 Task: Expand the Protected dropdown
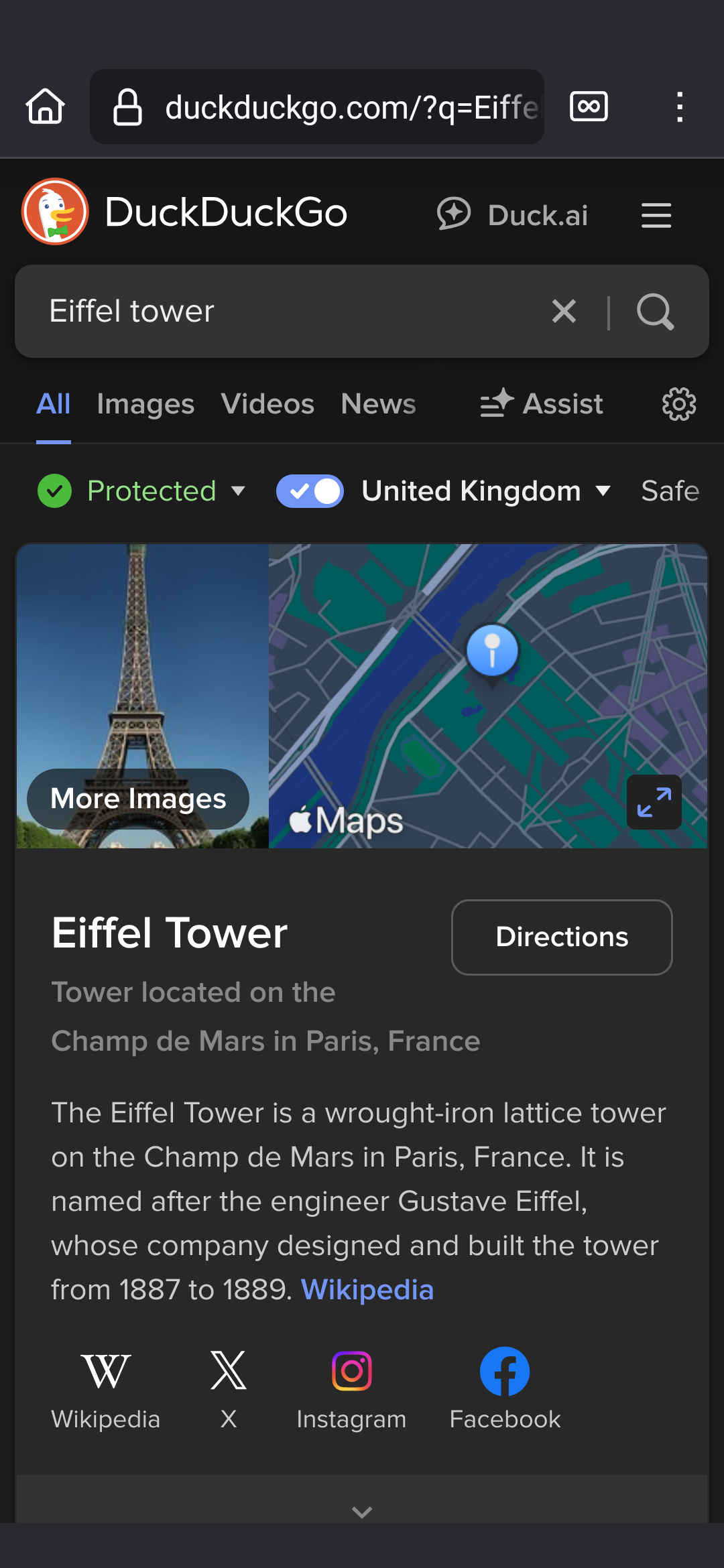tap(142, 491)
